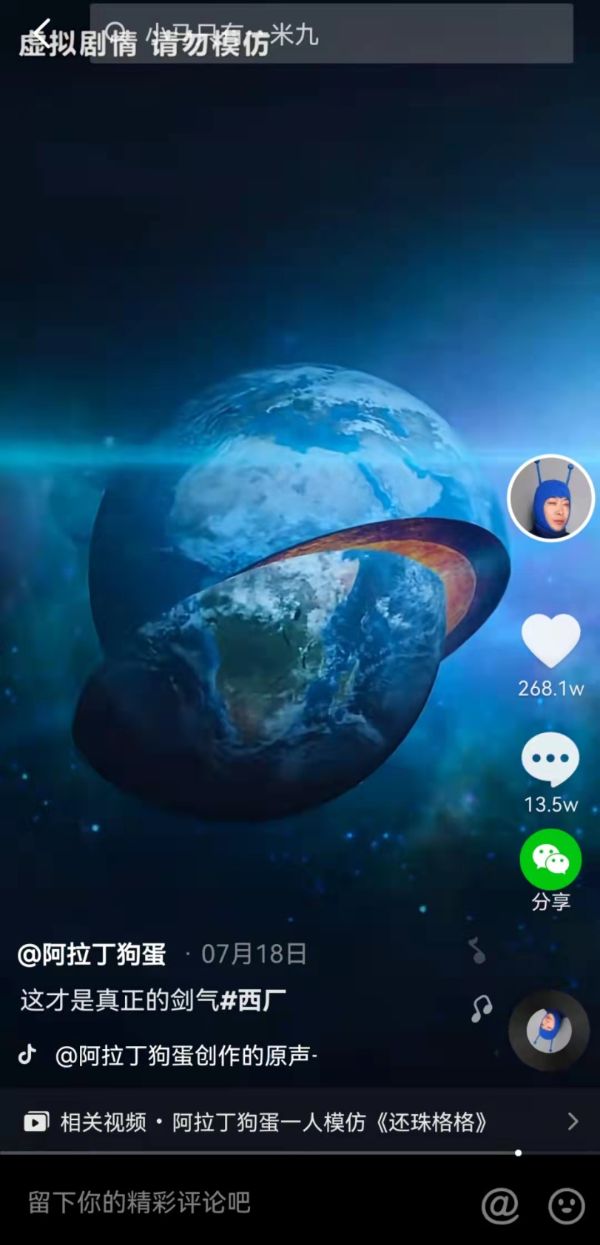Open the comments bubble showing 13.5w

(x=551, y=760)
